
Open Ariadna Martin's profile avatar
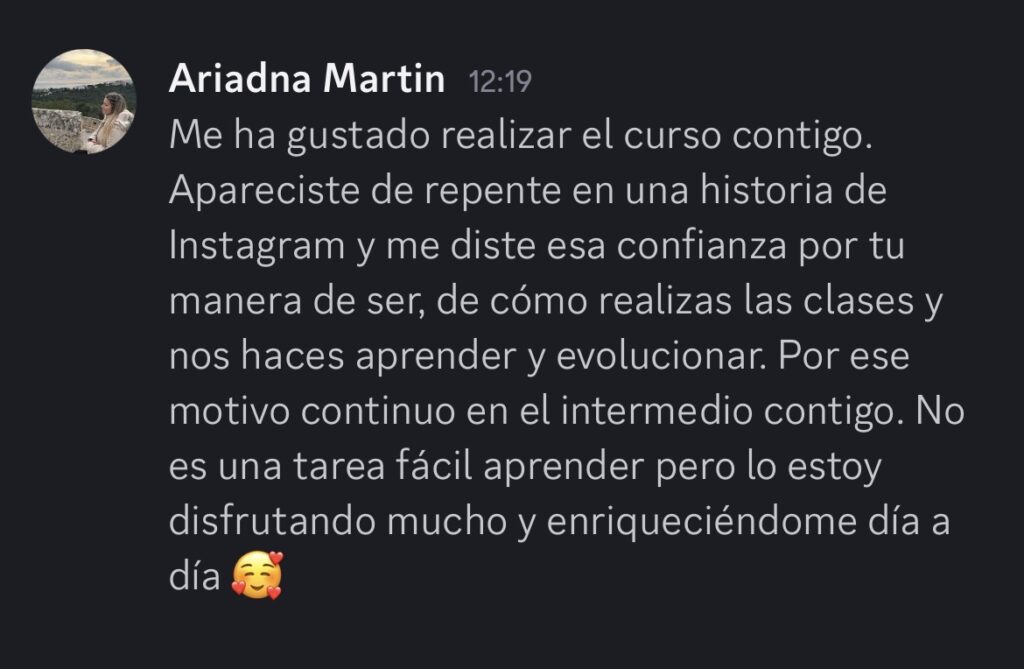(84, 101)
